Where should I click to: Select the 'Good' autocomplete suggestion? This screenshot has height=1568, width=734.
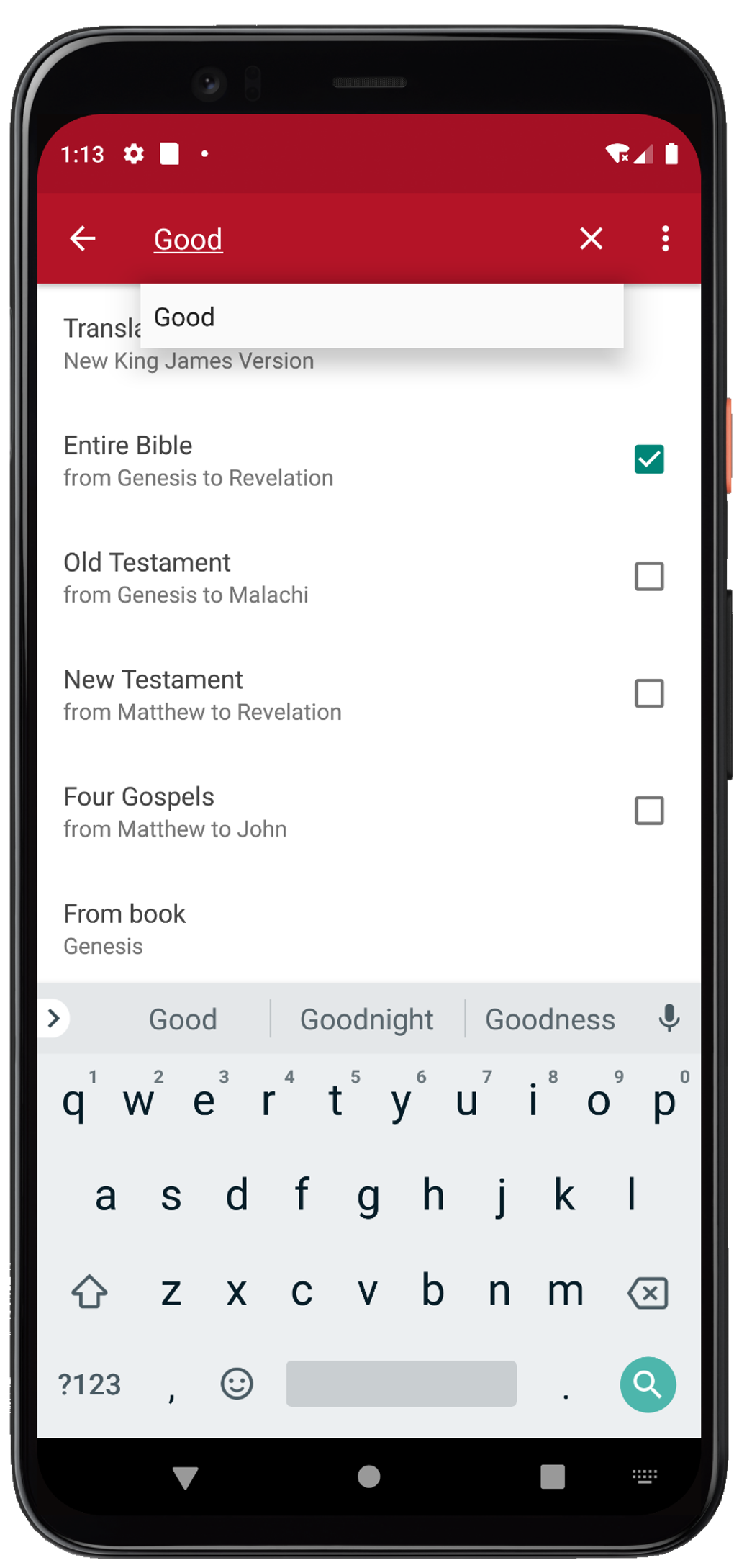point(381,317)
